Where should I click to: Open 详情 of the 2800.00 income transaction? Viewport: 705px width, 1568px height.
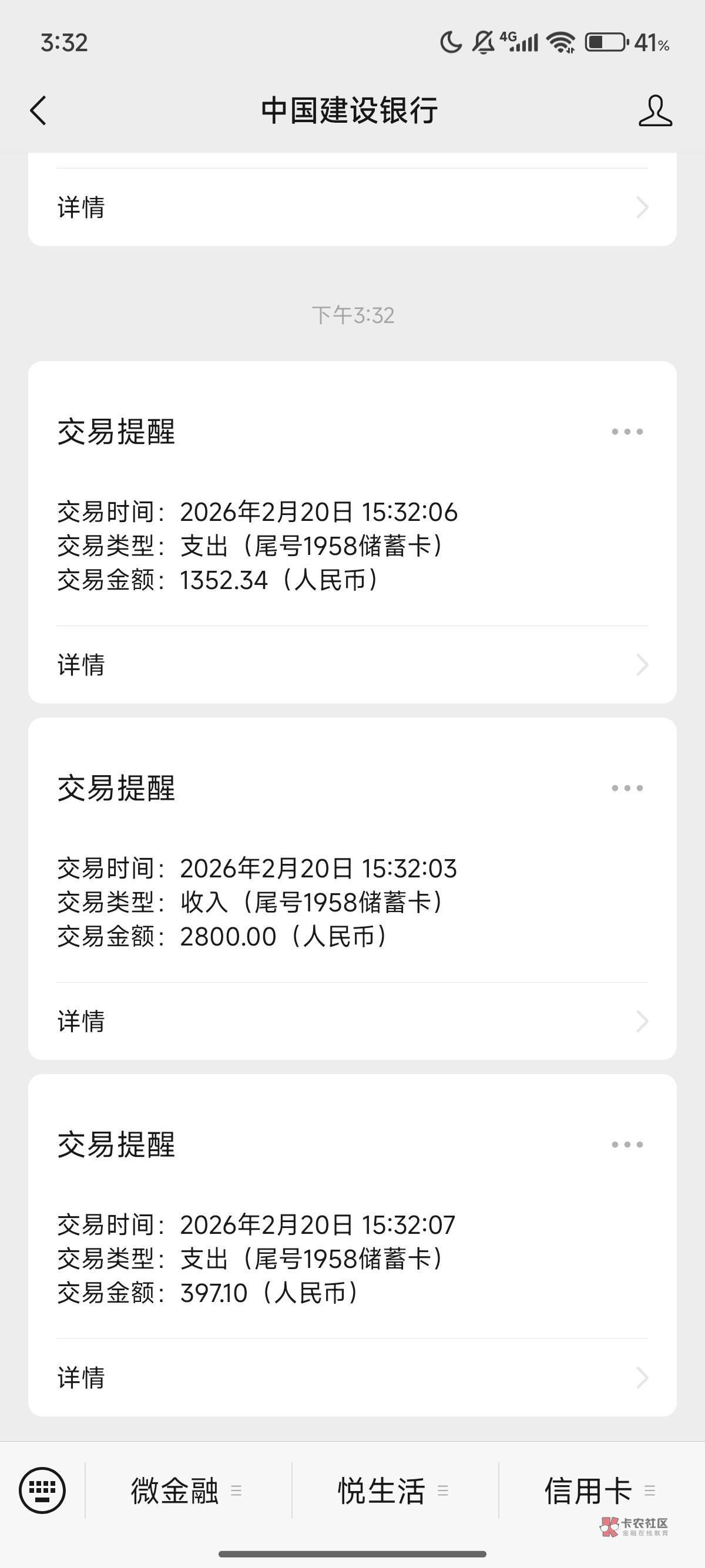point(352,1021)
